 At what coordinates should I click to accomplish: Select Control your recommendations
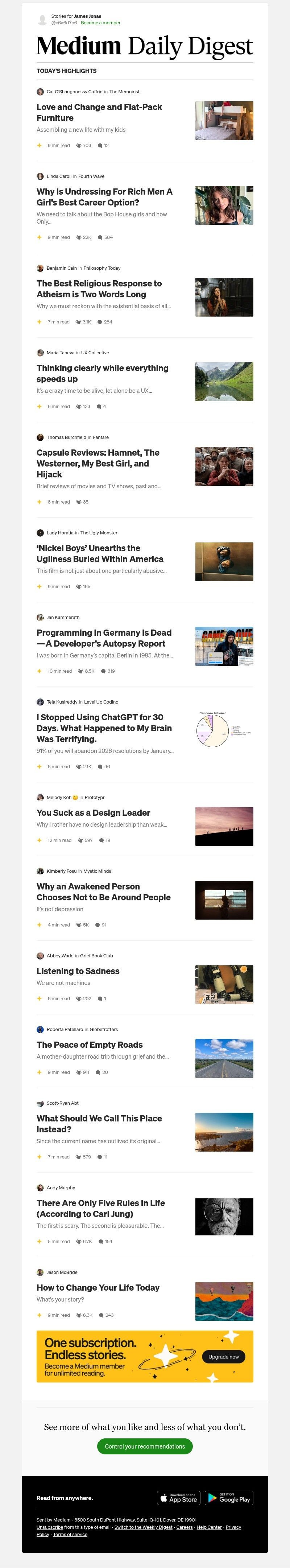point(145,1446)
